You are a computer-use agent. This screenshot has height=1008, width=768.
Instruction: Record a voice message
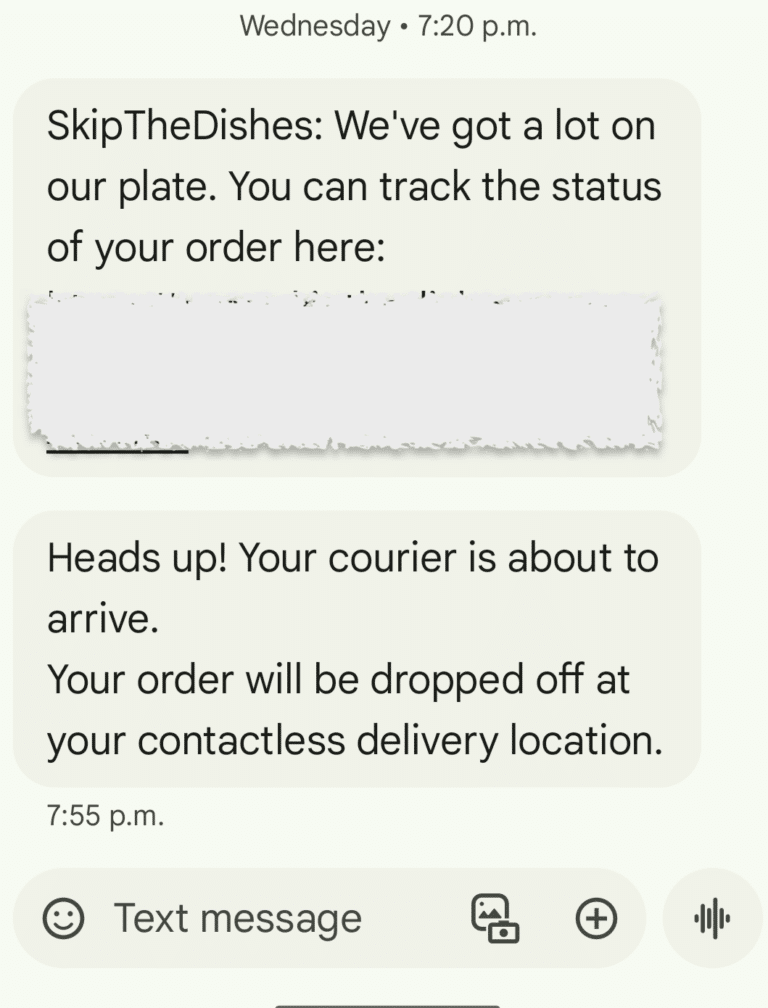(x=711, y=918)
